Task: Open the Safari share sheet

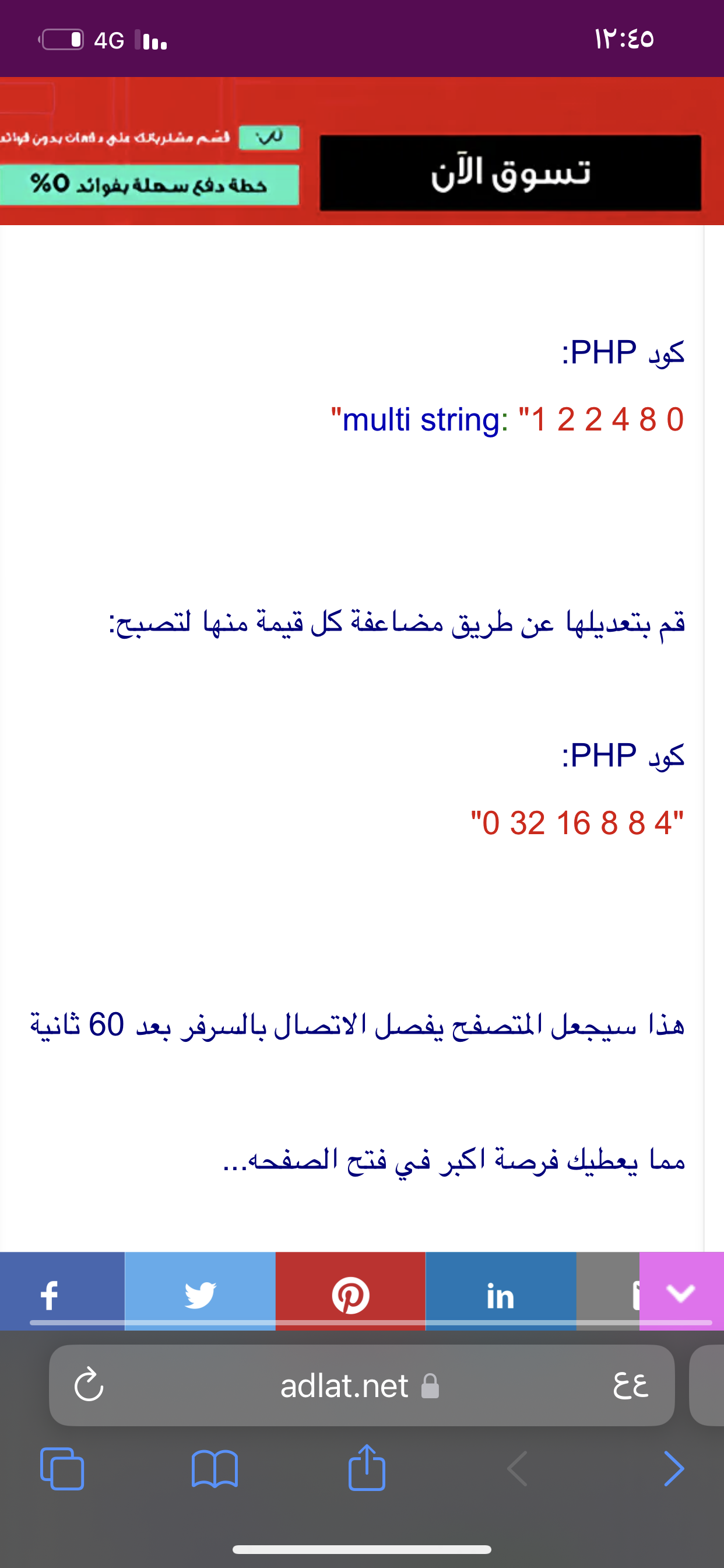Action: click(x=367, y=1467)
